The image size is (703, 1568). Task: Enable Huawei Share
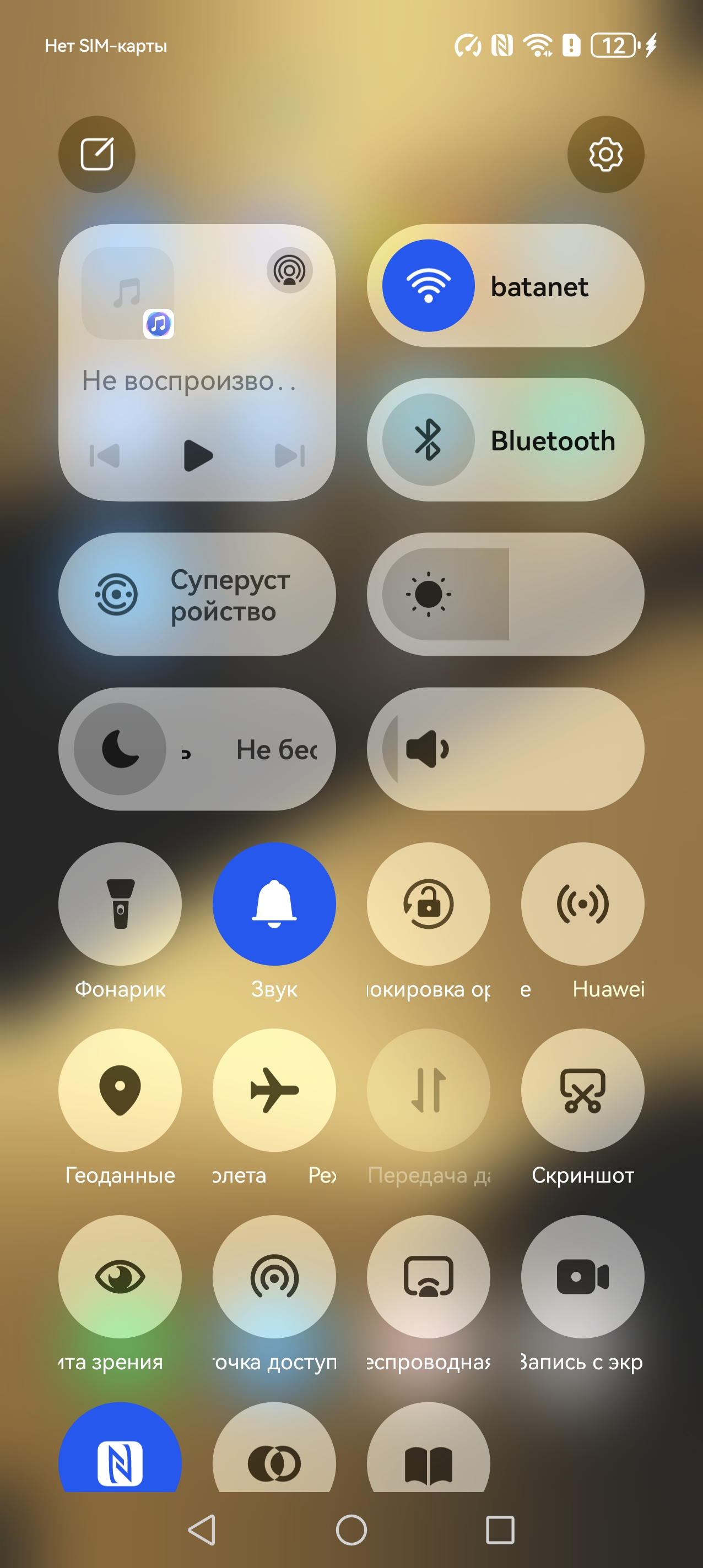pyautogui.click(x=582, y=904)
